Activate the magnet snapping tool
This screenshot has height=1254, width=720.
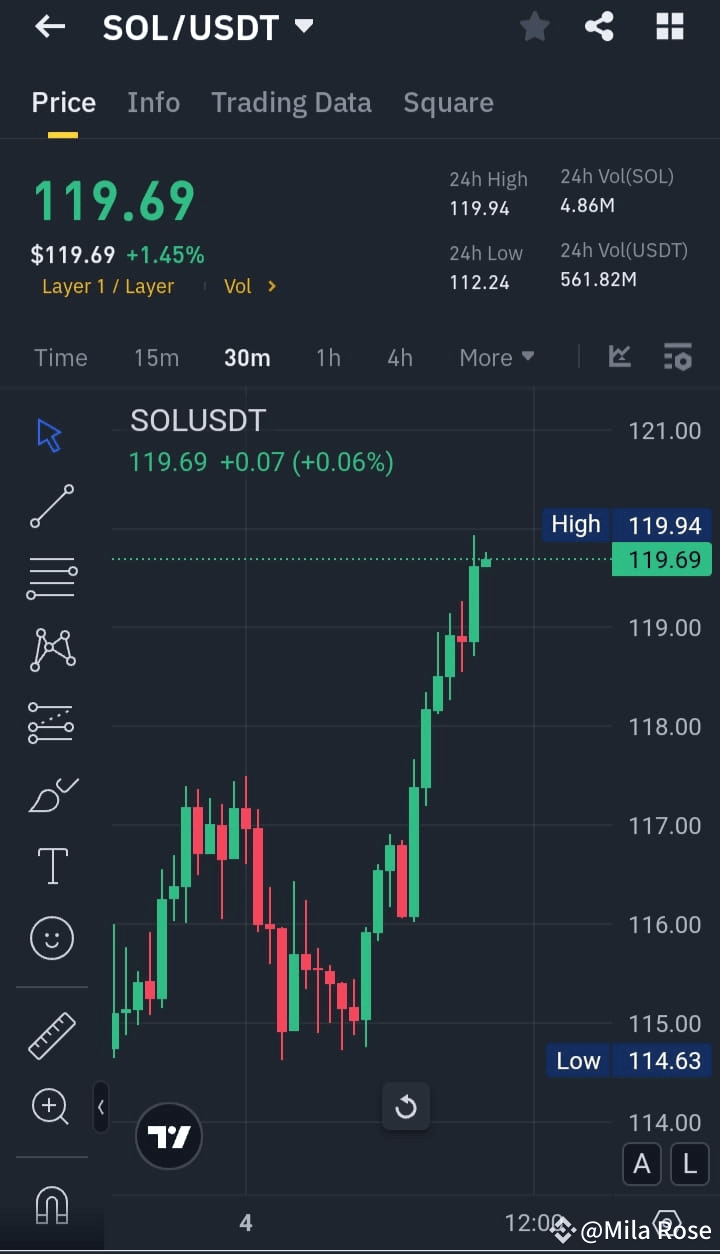click(50, 1206)
